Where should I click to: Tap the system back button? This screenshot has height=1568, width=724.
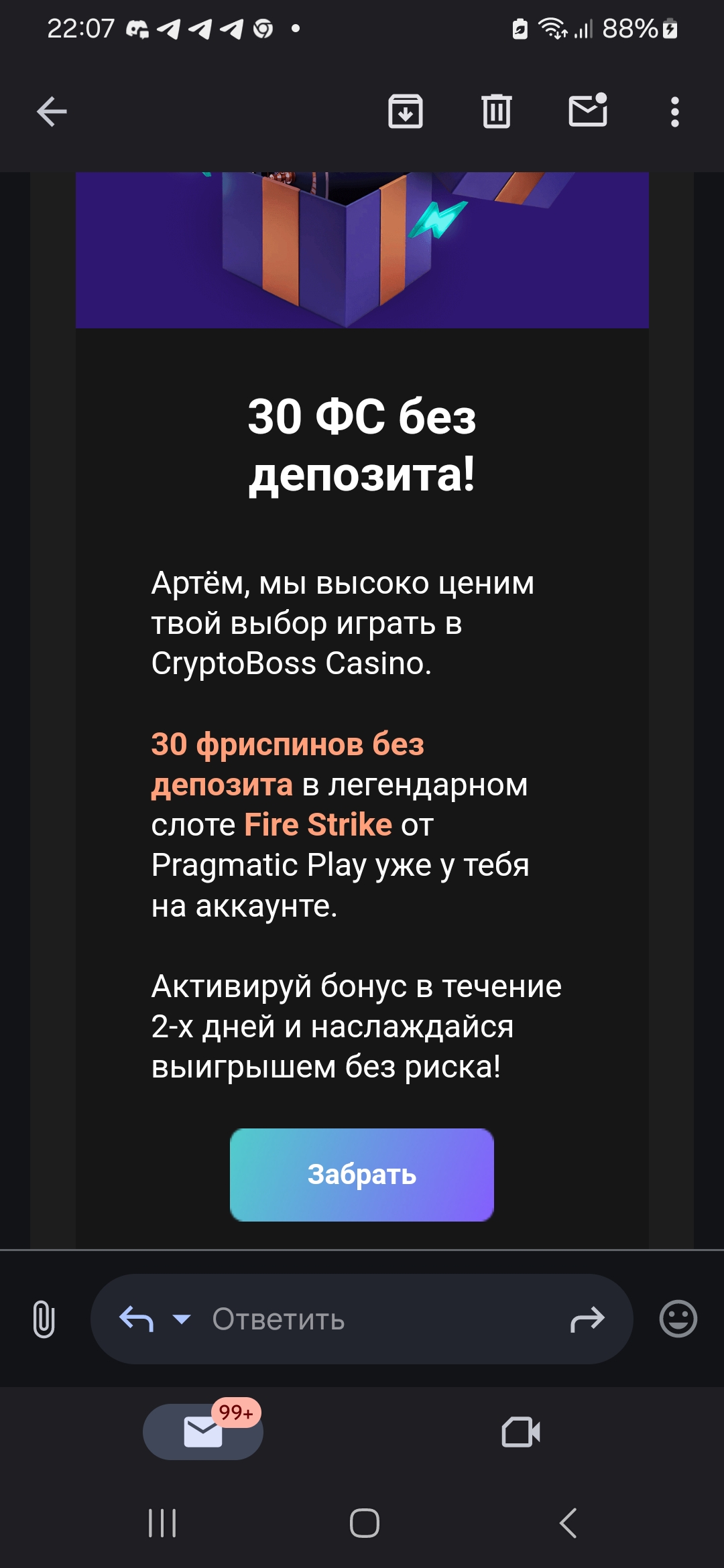pyautogui.click(x=568, y=1523)
